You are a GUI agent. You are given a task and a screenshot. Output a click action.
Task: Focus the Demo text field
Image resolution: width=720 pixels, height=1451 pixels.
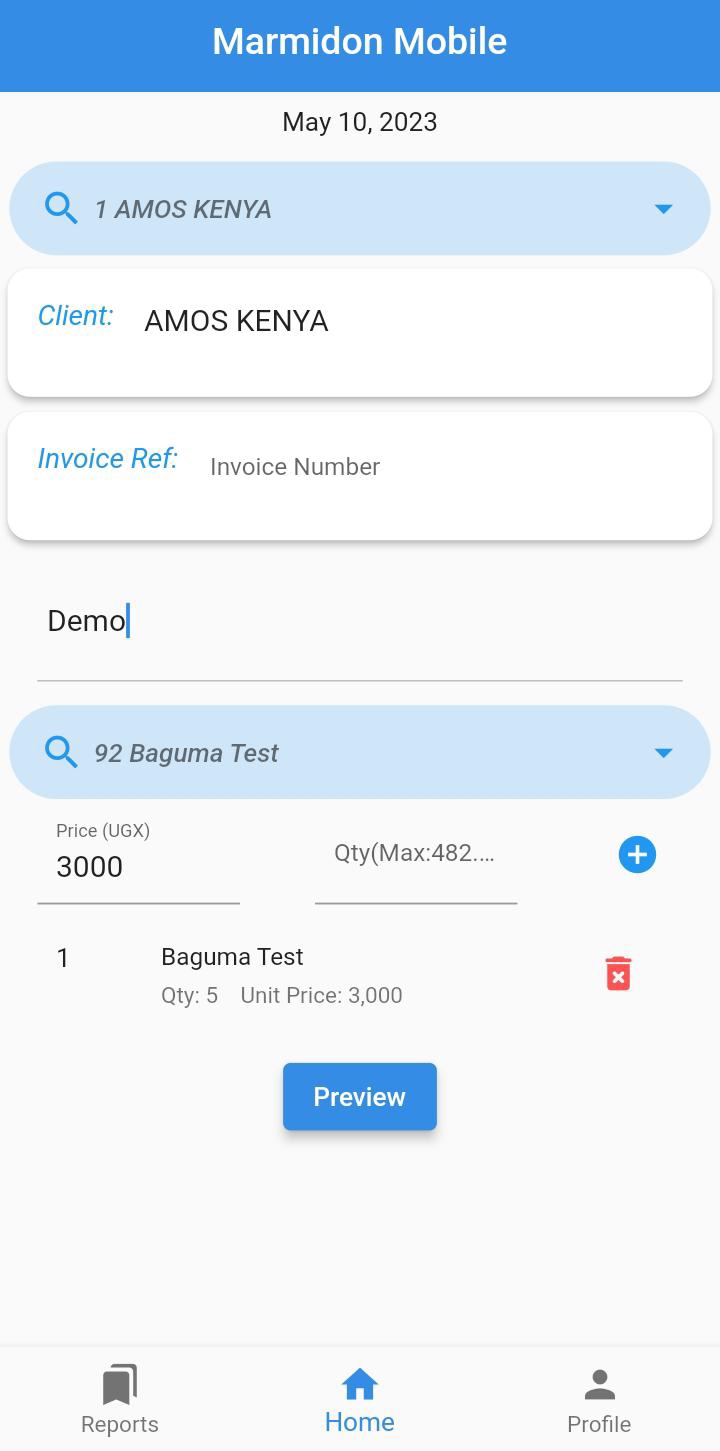click(360, 621)
